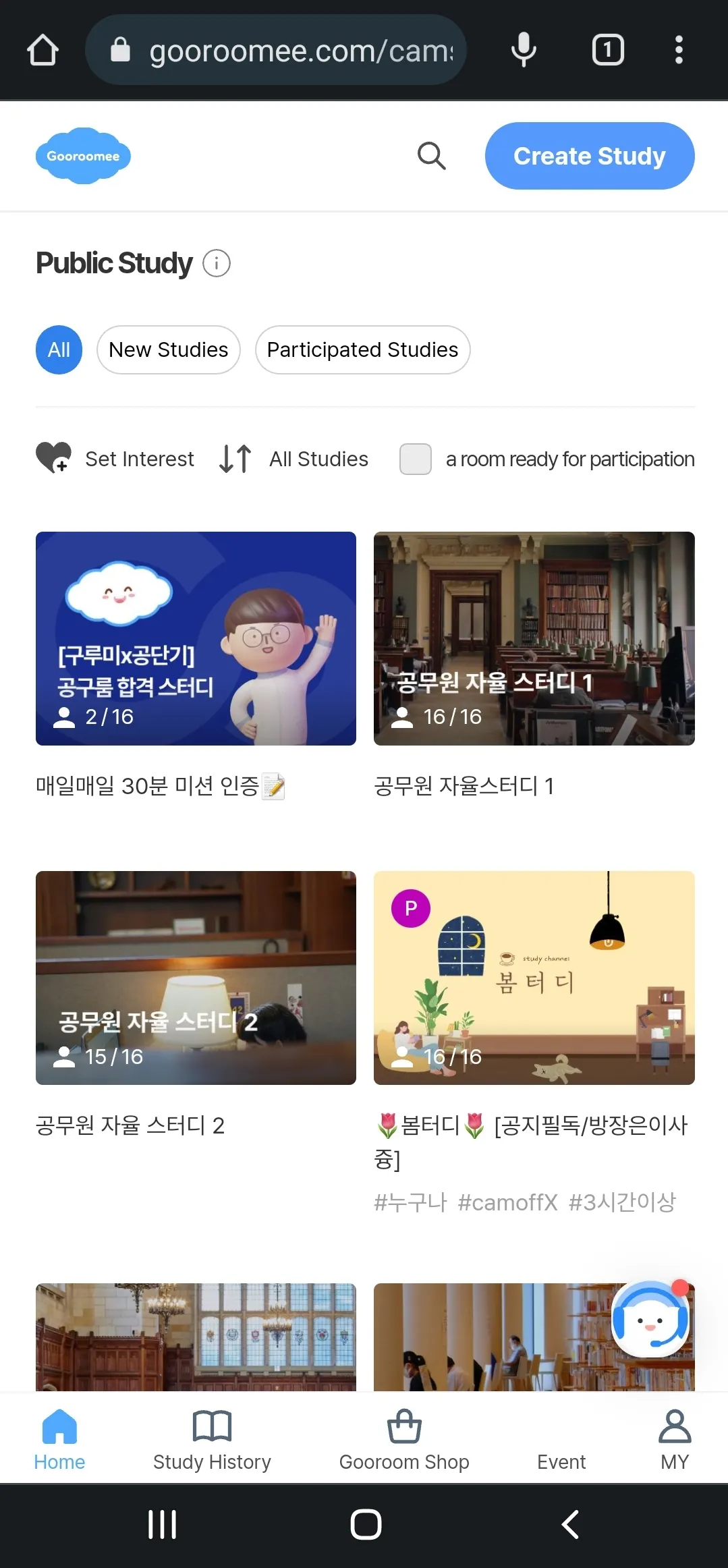Select the All filter chip

tap(59, 349)
